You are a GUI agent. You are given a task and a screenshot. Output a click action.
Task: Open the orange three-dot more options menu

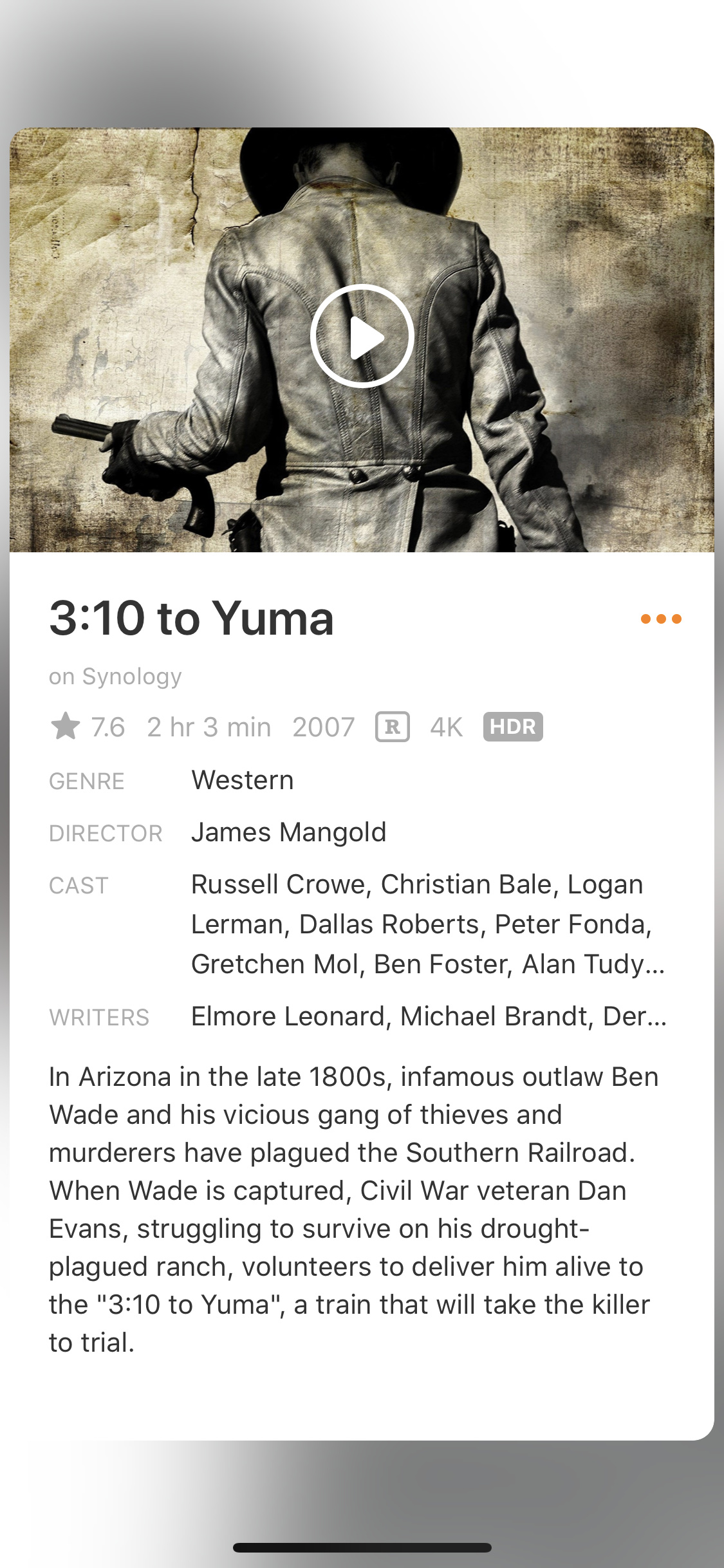[660, 619]
